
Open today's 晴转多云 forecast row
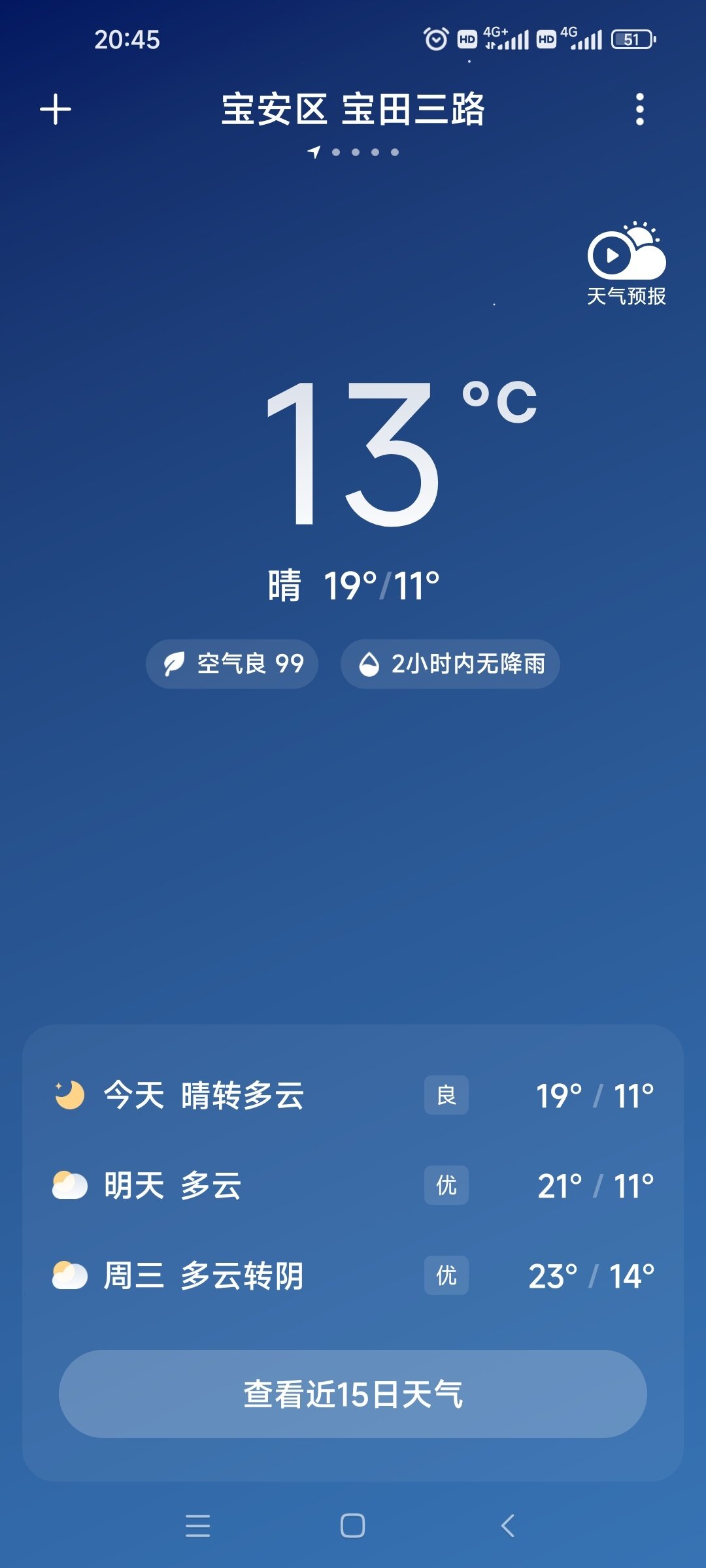tap(353, 1095)
